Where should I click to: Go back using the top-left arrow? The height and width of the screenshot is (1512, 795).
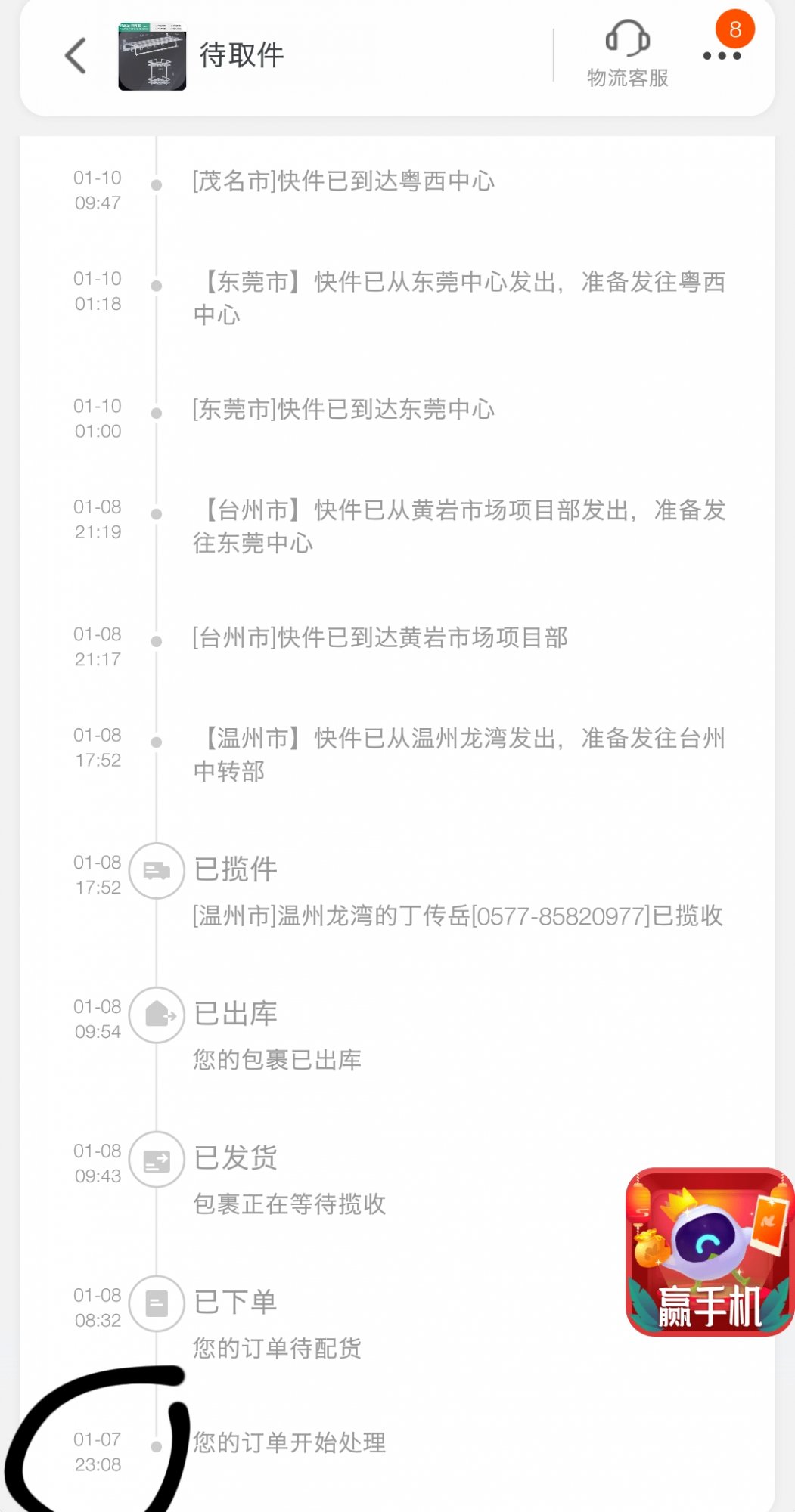[x=76, y=56]
